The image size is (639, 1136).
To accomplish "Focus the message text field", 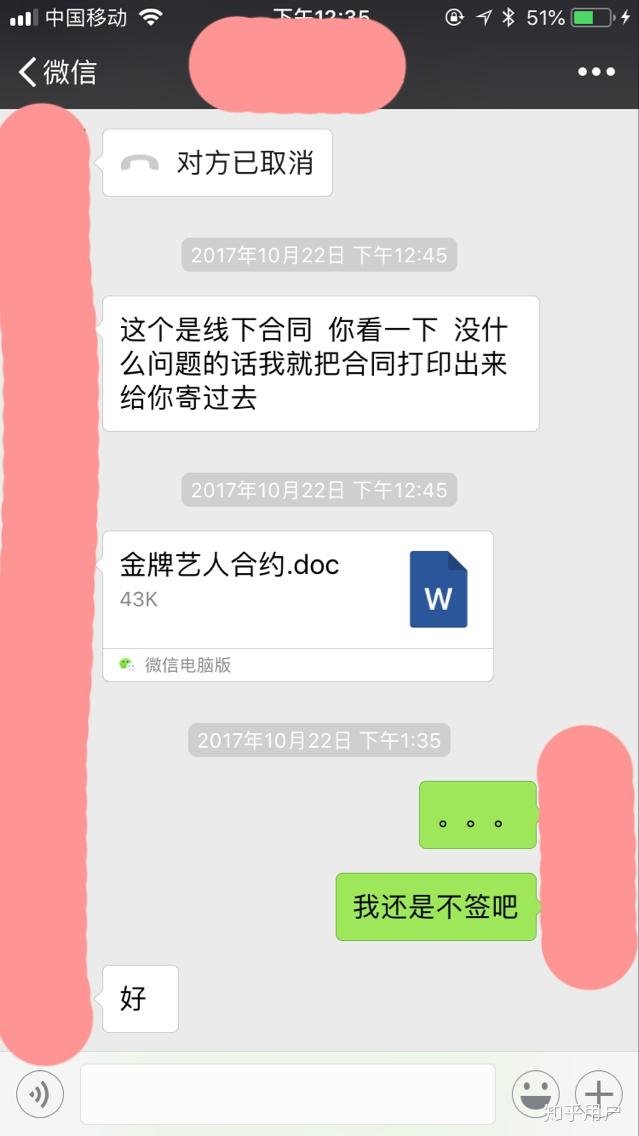I will pyautogui.click(x=288, y=1094).
